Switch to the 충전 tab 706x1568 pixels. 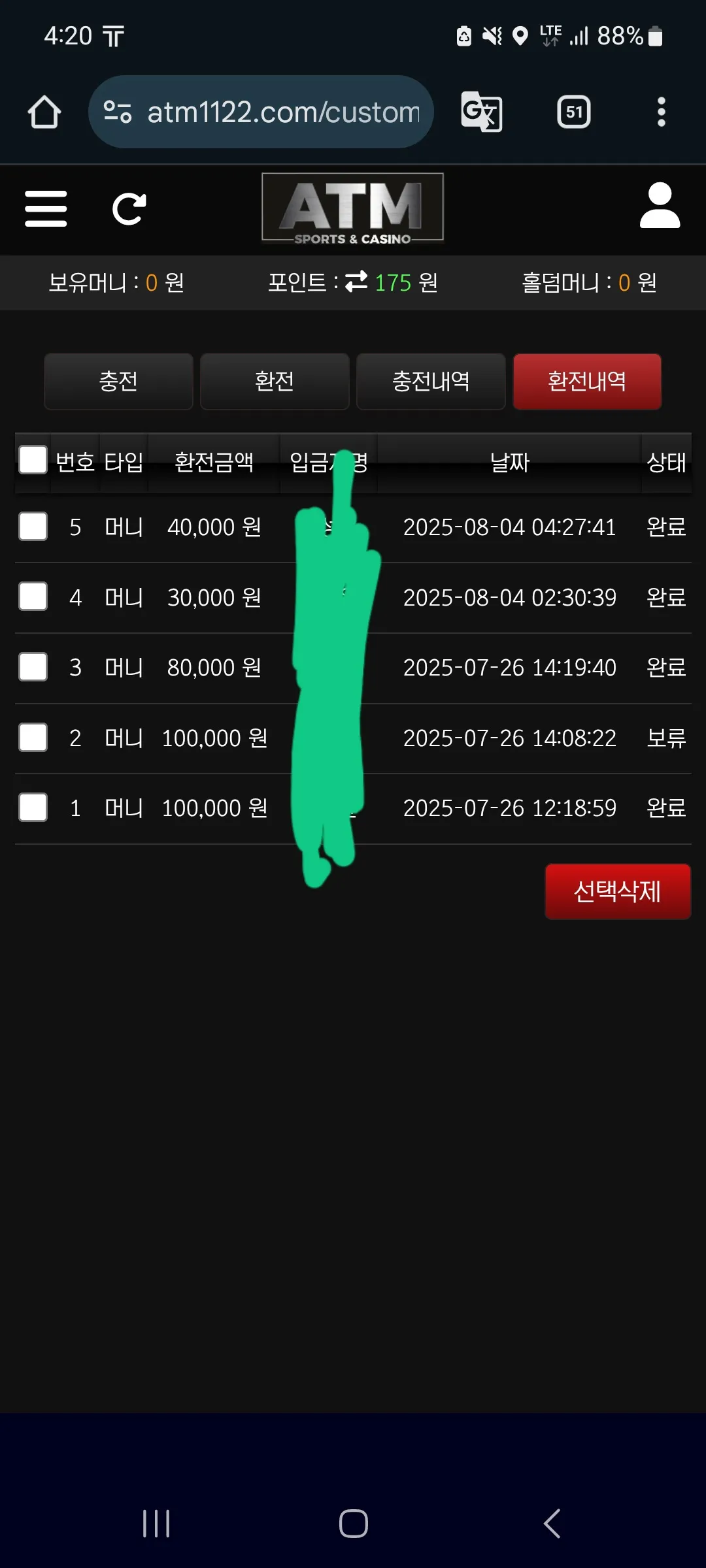tap(118, 382)
